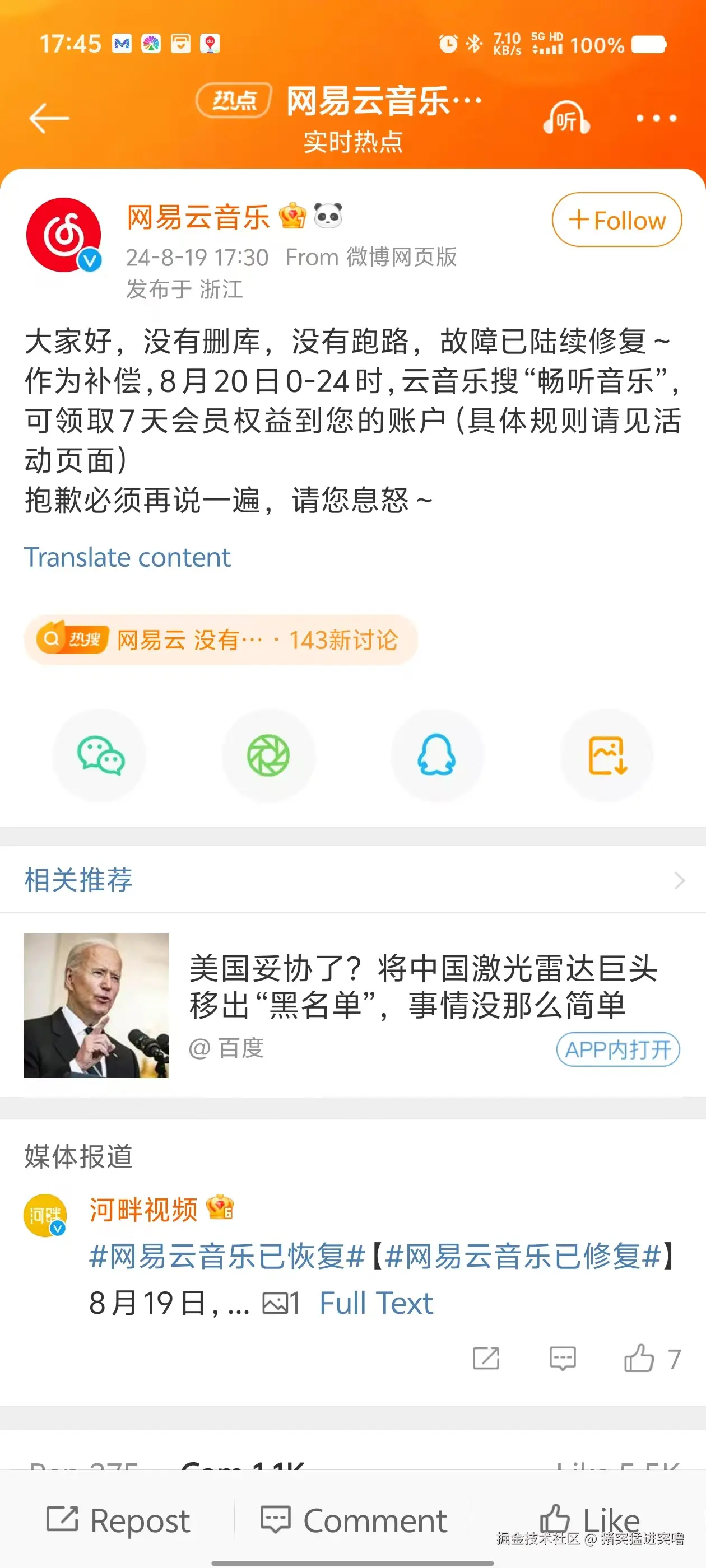Open the comment icon on 河畔视频 post
The height and width of the screenshot is (1568, 706).
click(x=562, y=1357)
